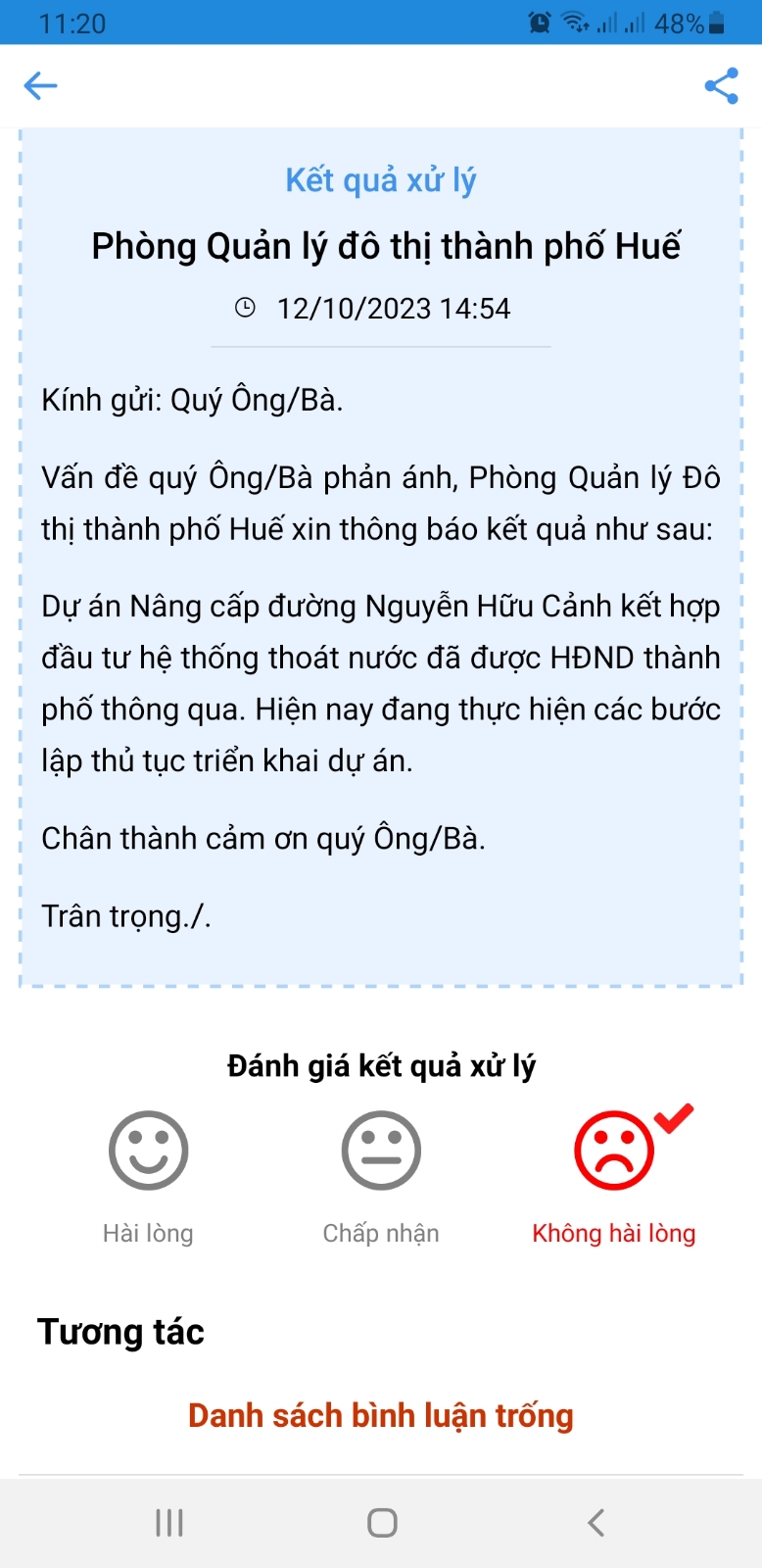The image size is (762, 1568).
Task: Select the Chấp nhận neutral rating
Action: (x=381, y=1151)
